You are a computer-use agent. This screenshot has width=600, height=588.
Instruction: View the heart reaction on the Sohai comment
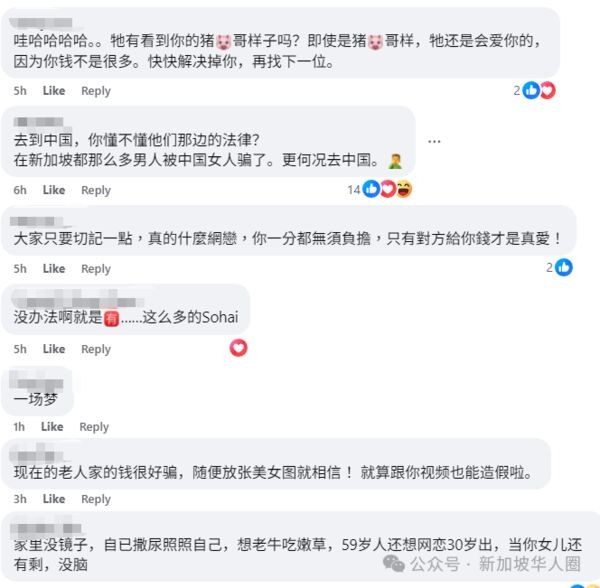pos(238,348)
